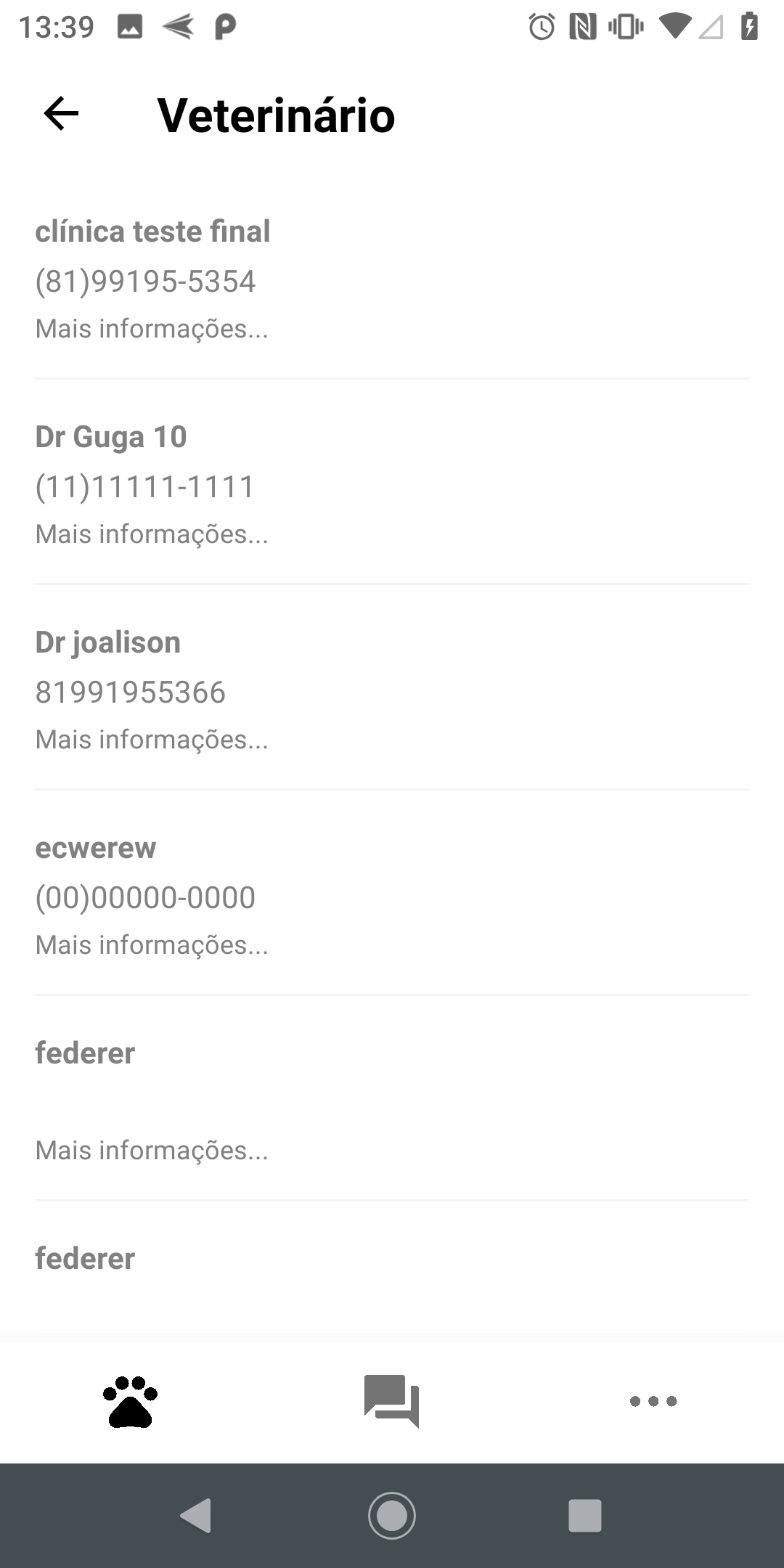Tap the system back triangle button
Screen dimensions: 784x1568
196,1516
